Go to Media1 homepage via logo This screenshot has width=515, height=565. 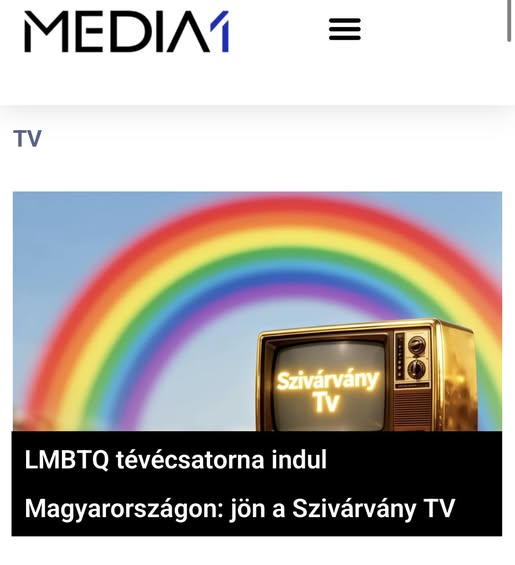[126, 32]
